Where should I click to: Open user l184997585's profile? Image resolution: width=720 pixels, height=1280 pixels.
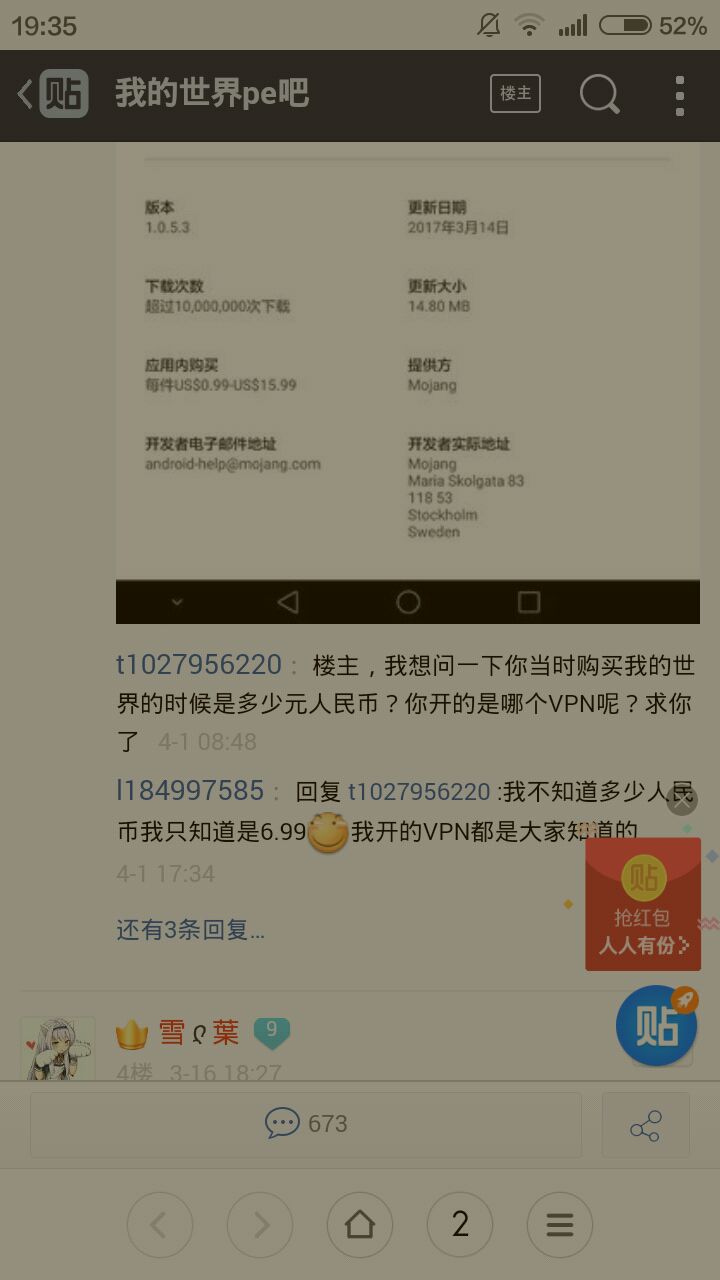click(x=190, y=790)
